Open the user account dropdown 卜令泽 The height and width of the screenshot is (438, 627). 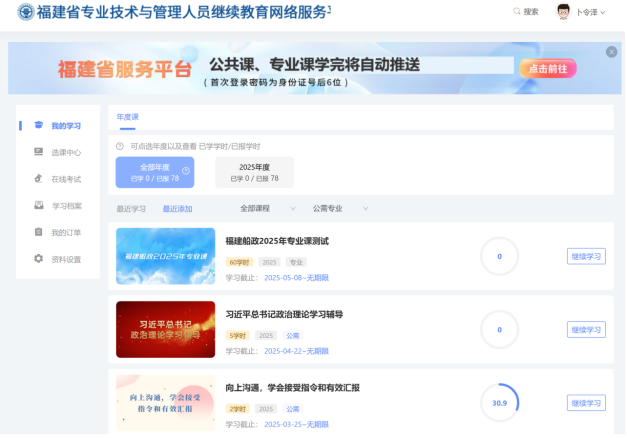586,12
